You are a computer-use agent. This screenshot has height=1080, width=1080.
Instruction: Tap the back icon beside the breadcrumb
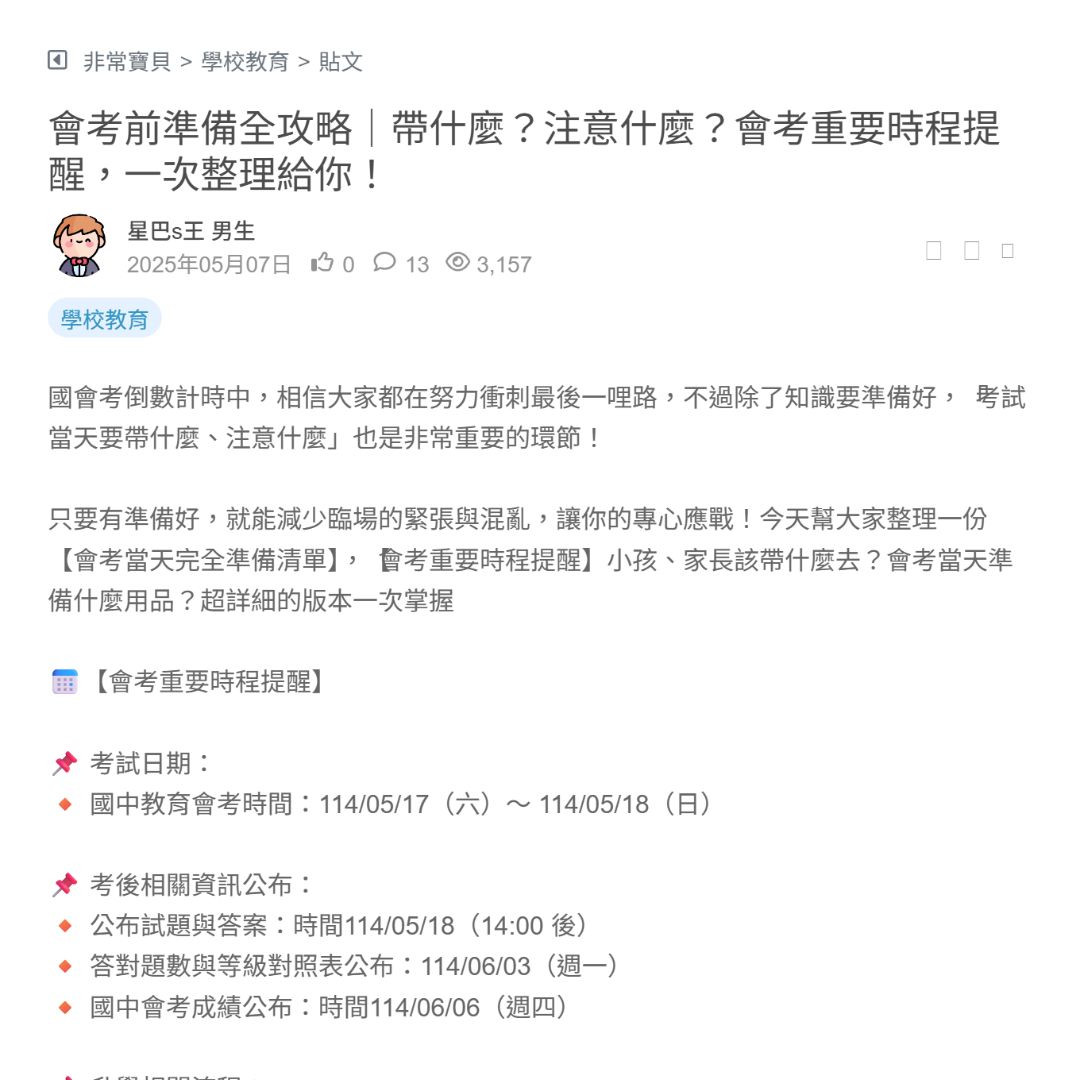58,60
